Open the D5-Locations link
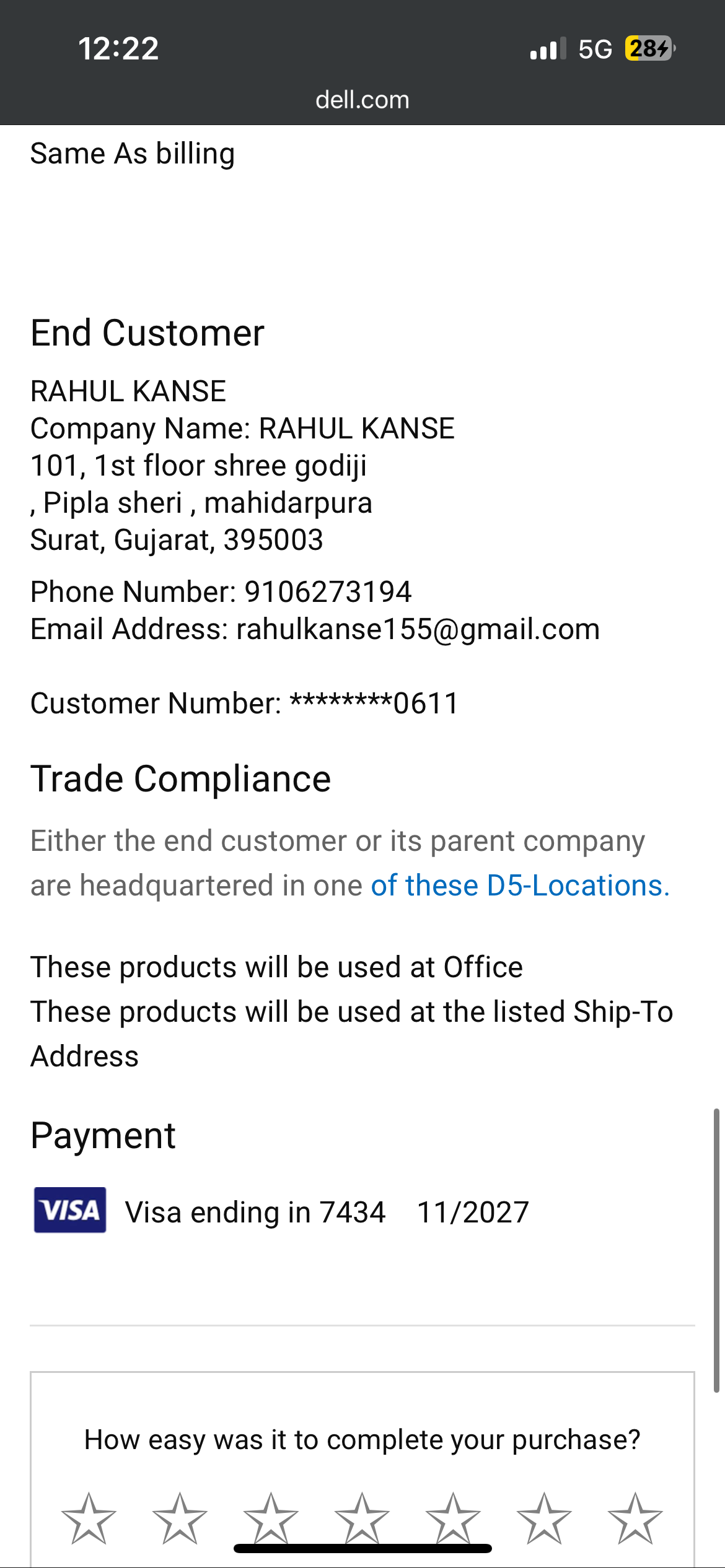This screenshot has height=1568, width=725. [x=520, y=886]
